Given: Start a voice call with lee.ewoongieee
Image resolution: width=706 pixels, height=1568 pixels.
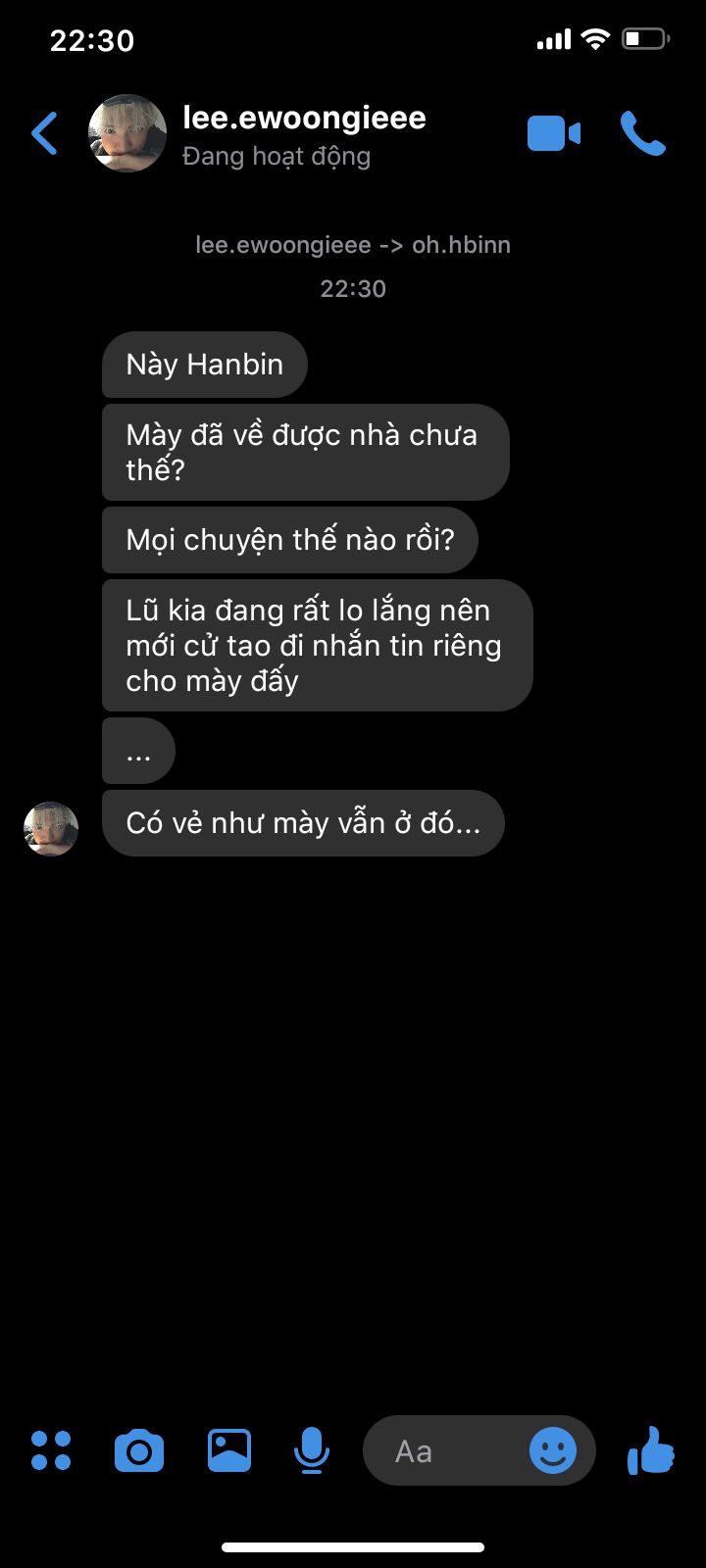Looking at the screenshot, I should (643, 134).
